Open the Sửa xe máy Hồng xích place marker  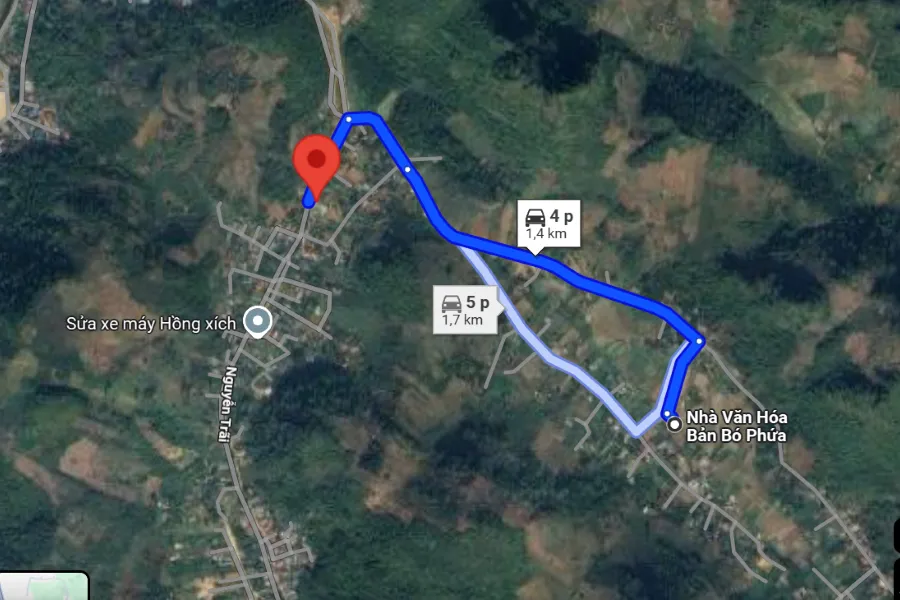coord(259,321)
